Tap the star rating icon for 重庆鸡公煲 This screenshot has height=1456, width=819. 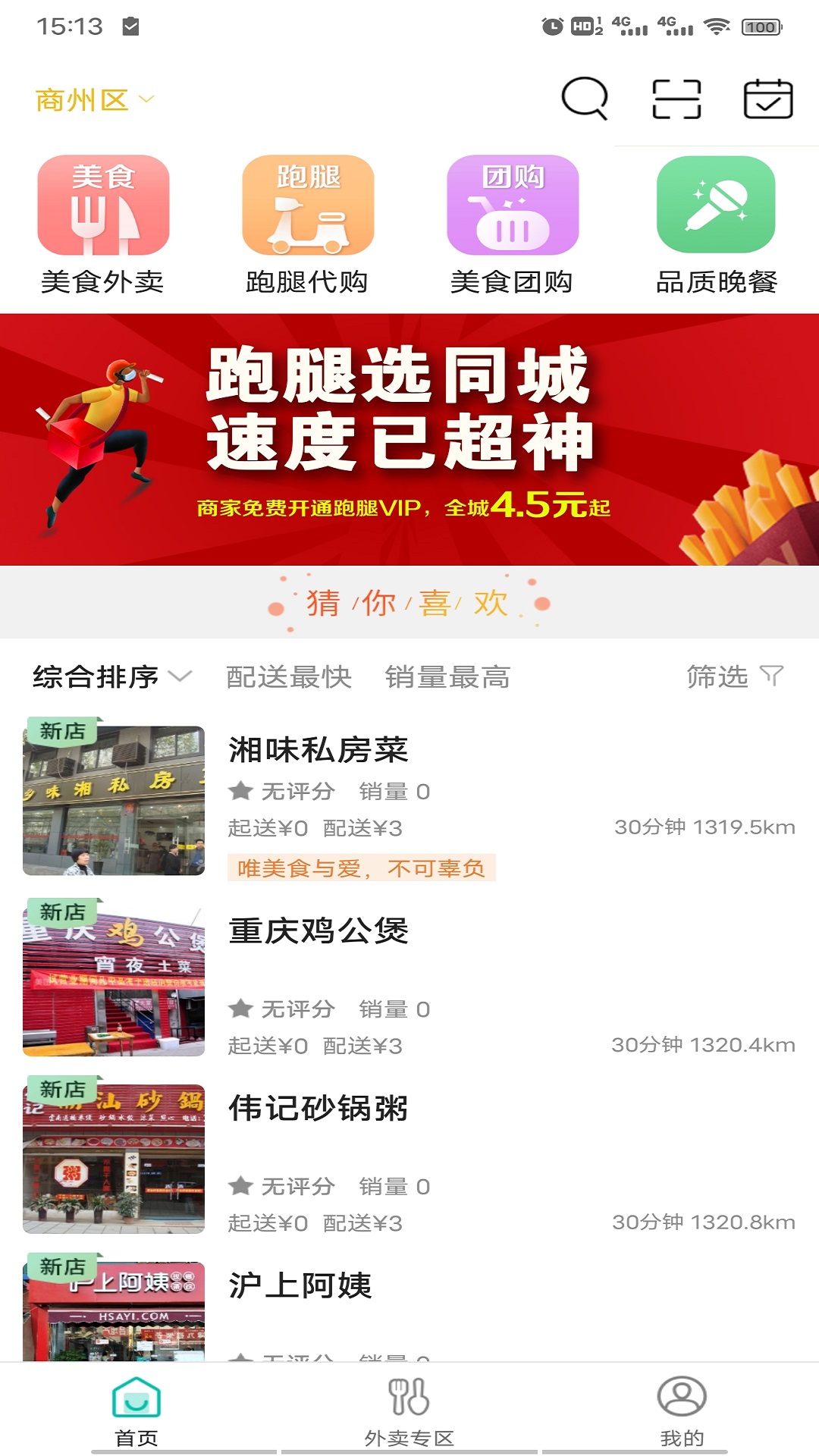pyautogui.click(x=240, y=1009)
